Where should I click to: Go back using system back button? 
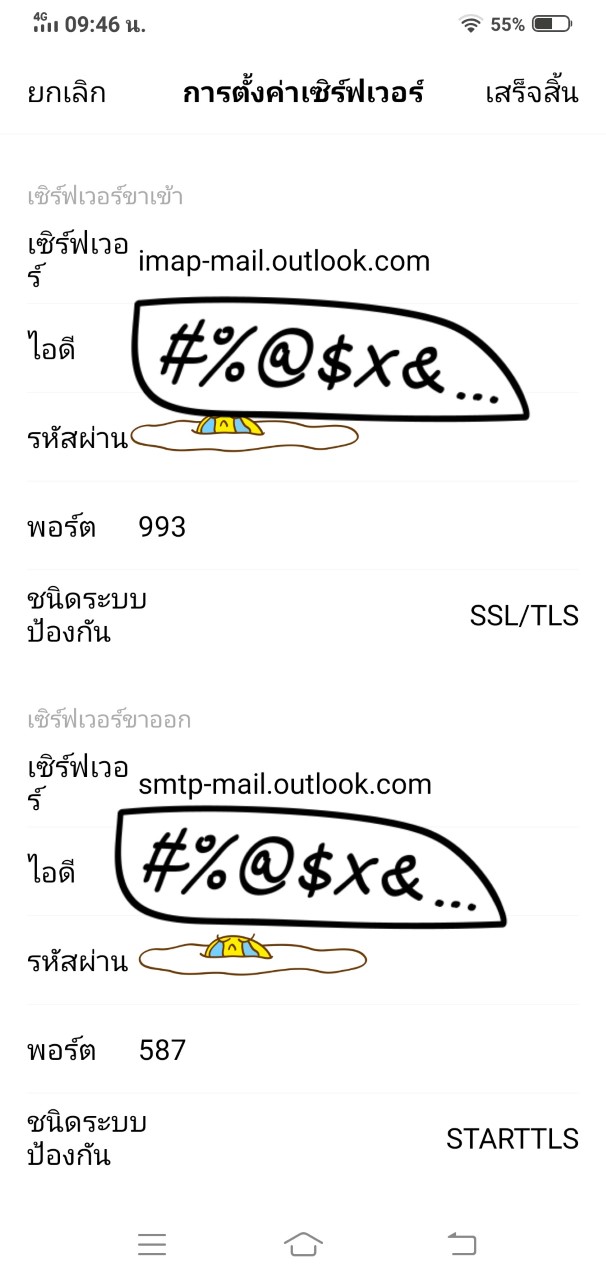click(x=462, y=1244)
